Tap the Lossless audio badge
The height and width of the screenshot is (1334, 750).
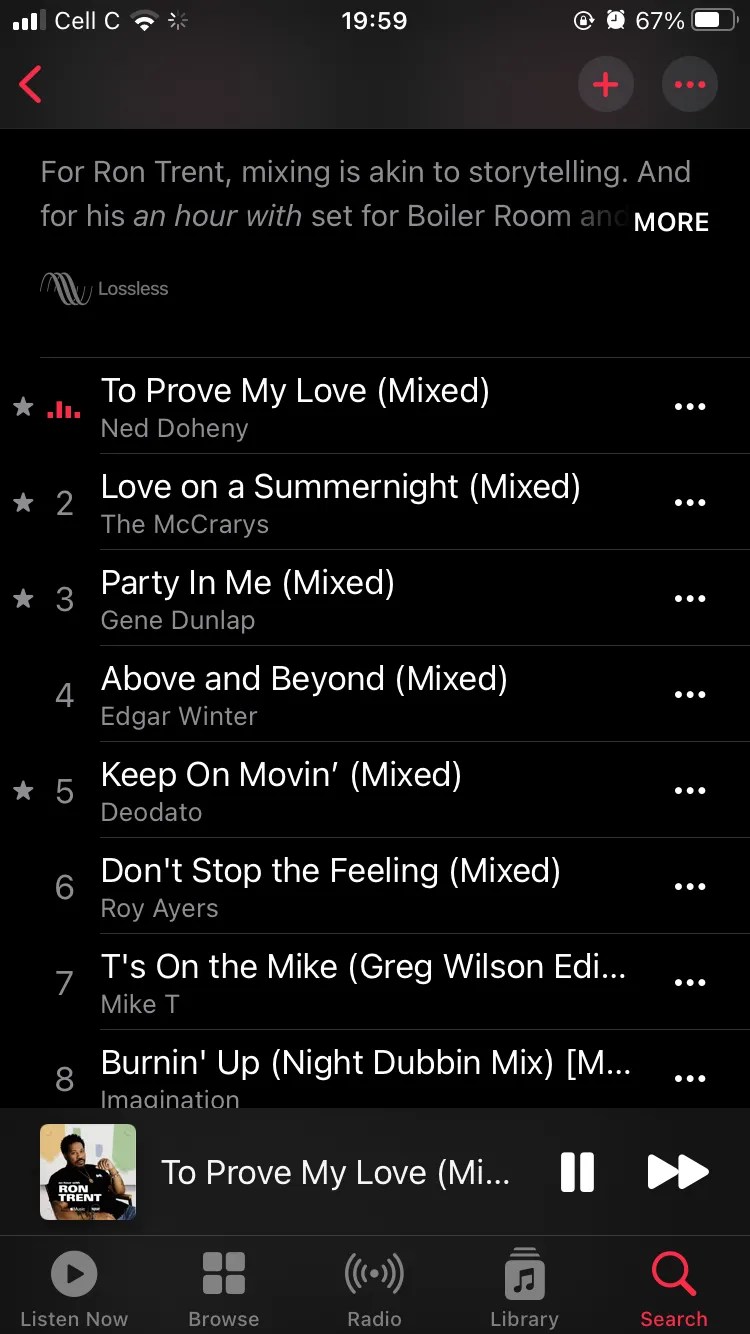(x=104, y=288)
